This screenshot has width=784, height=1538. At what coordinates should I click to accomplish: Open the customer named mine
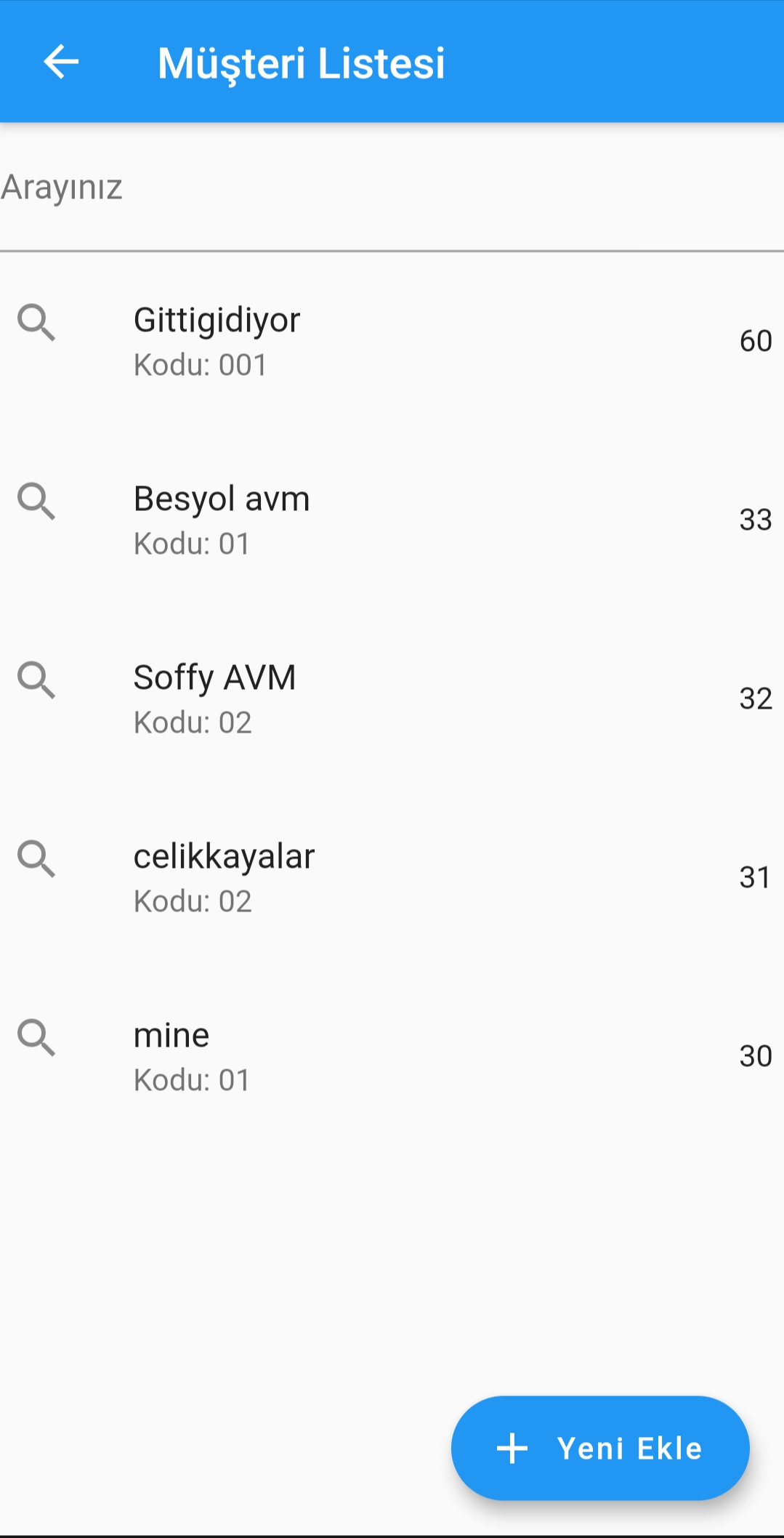392,1056
